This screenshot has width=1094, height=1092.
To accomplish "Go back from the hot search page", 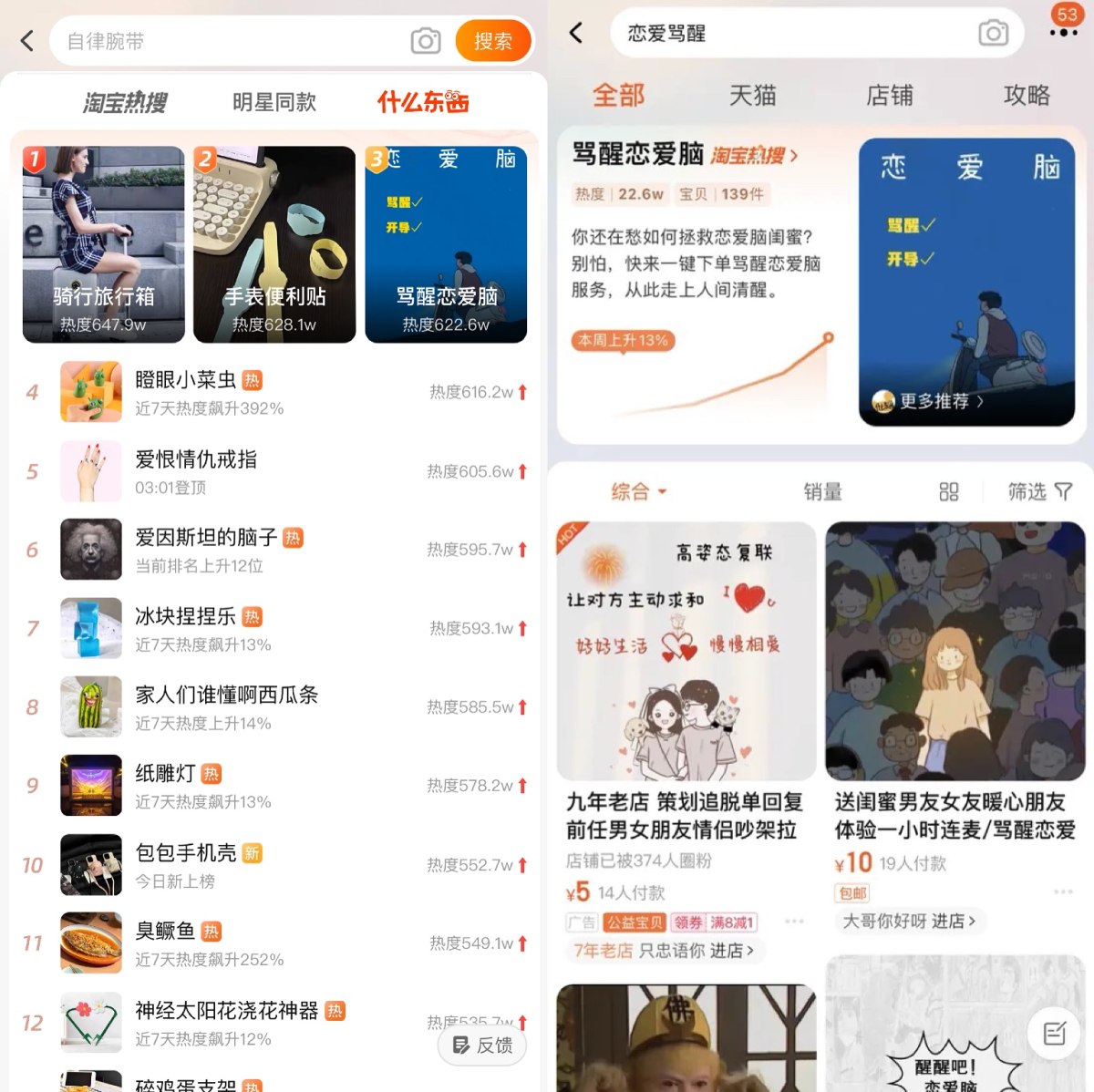I will coord(27,41).
